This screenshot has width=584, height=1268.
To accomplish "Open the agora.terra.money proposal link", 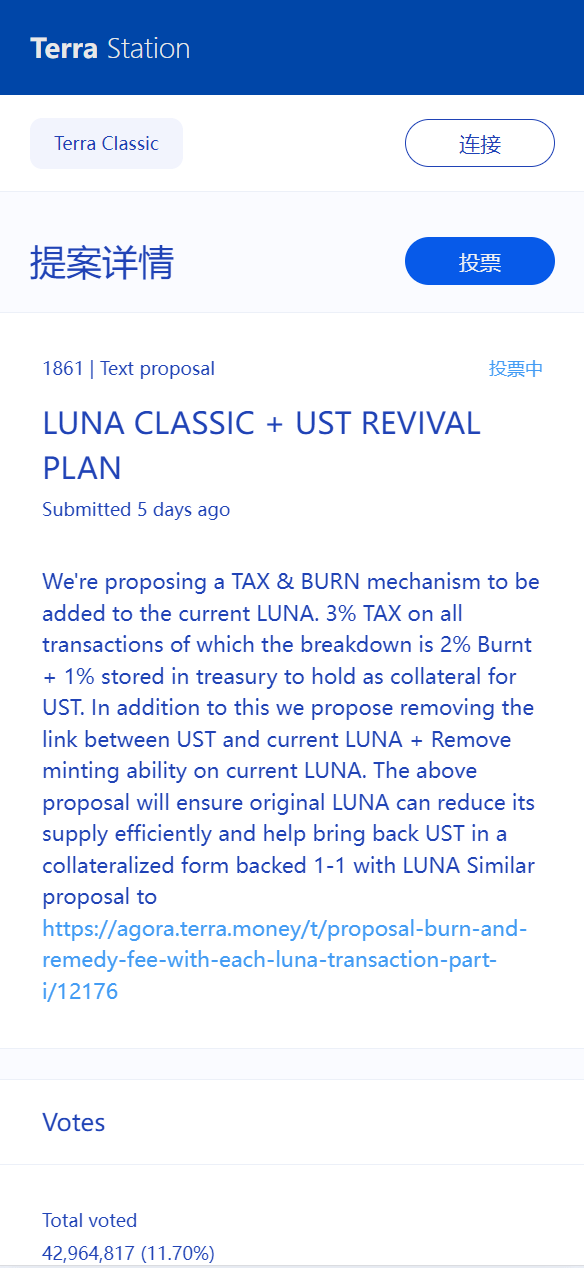I will click(x=284, y=961).
